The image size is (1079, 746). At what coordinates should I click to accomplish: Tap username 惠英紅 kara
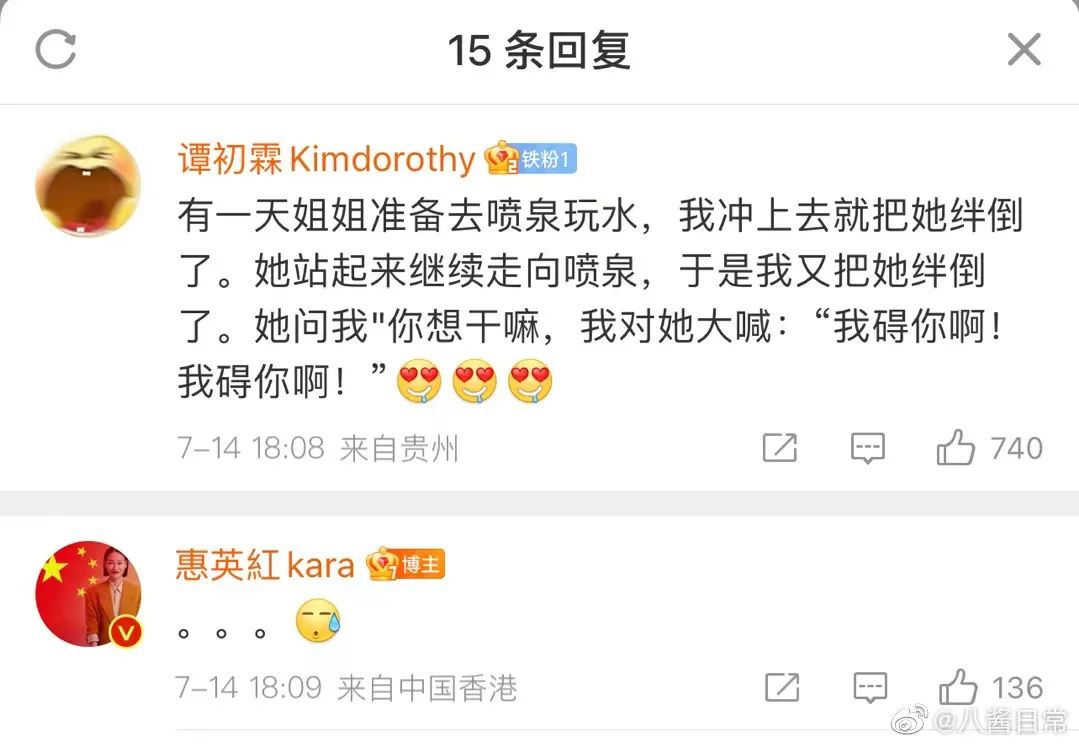click(266, 565)
